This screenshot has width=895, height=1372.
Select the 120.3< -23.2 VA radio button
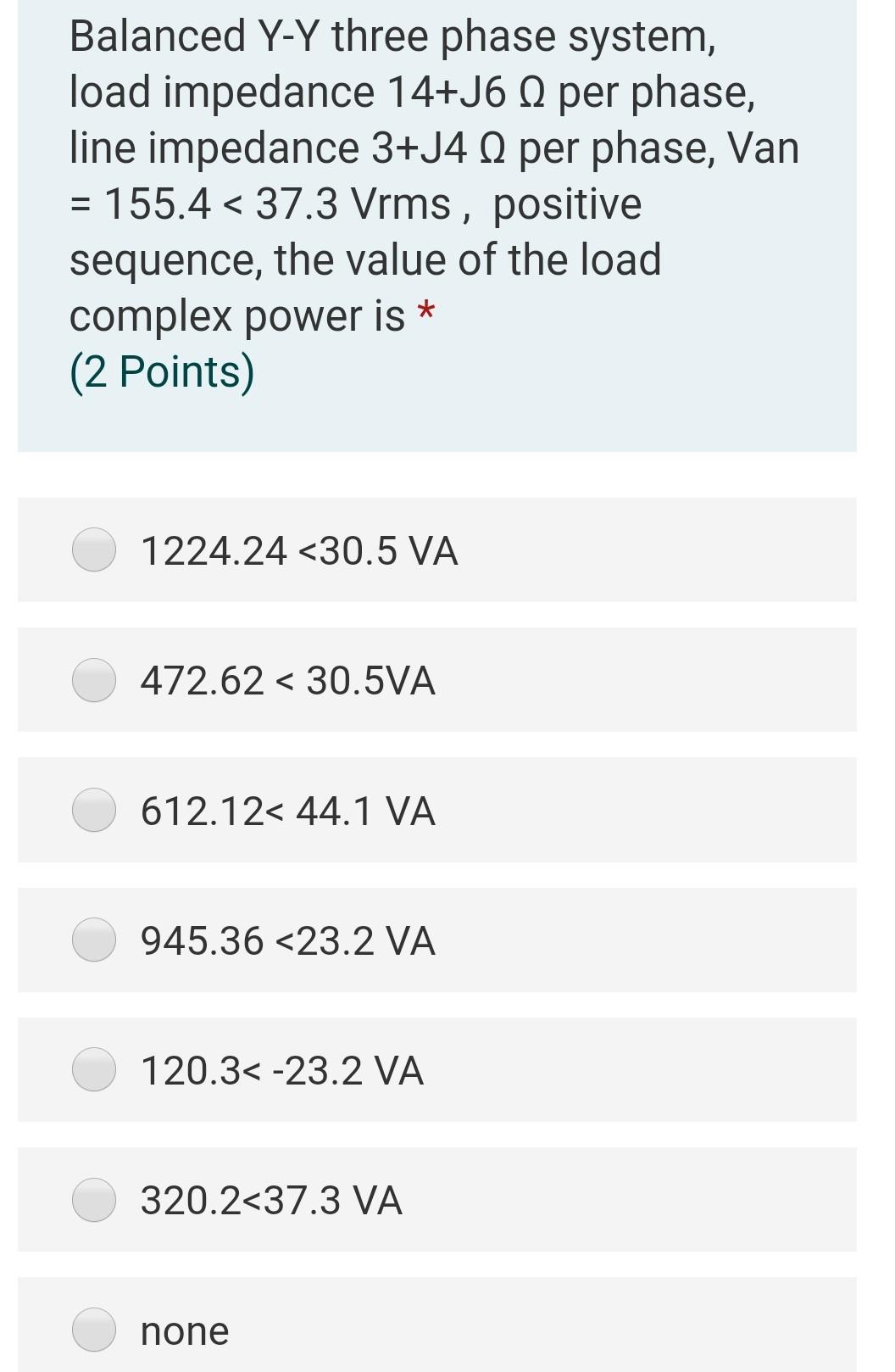(94, 1069)
